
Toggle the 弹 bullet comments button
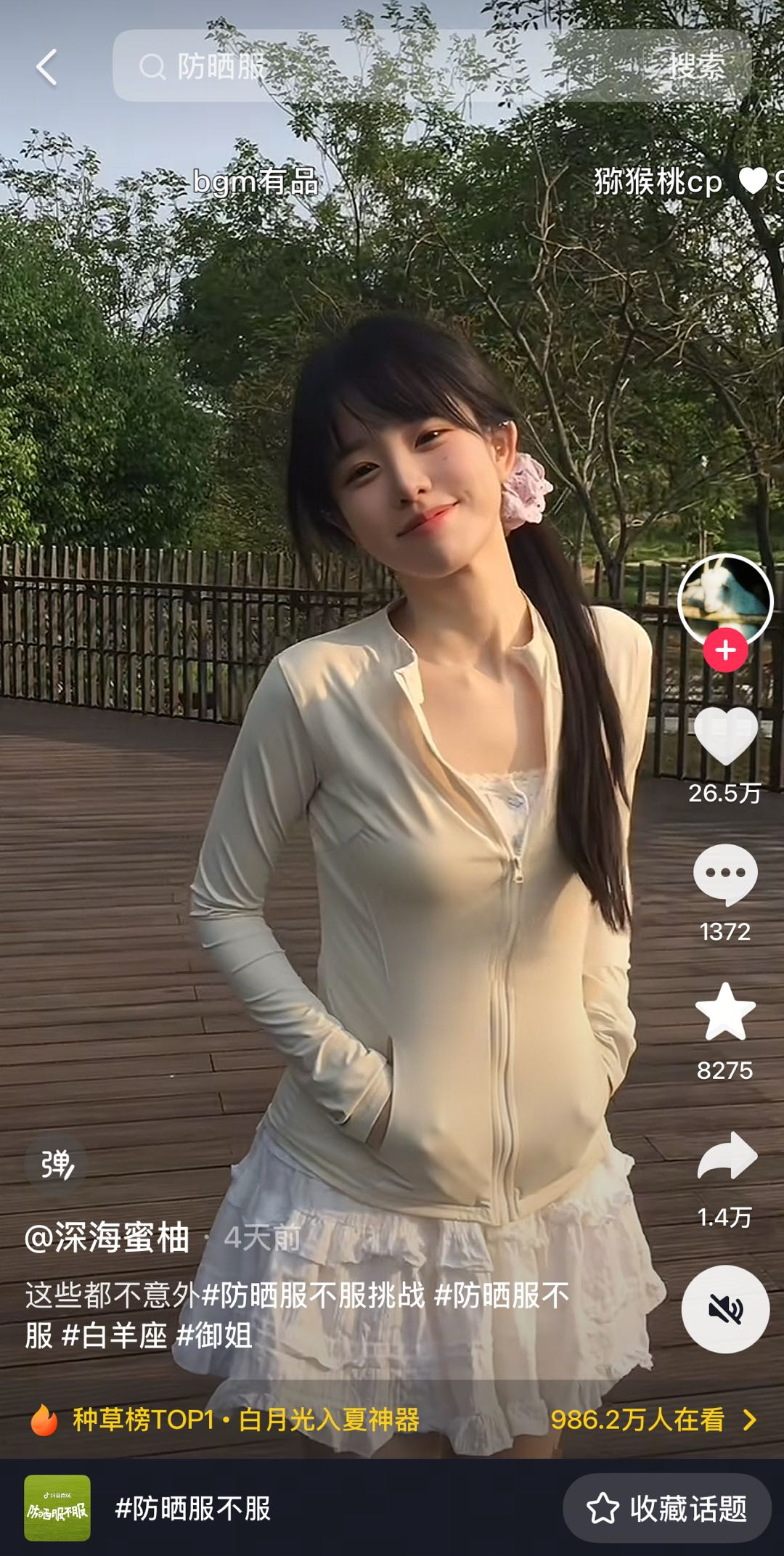pyautogui.click(x=57, y=1164)
